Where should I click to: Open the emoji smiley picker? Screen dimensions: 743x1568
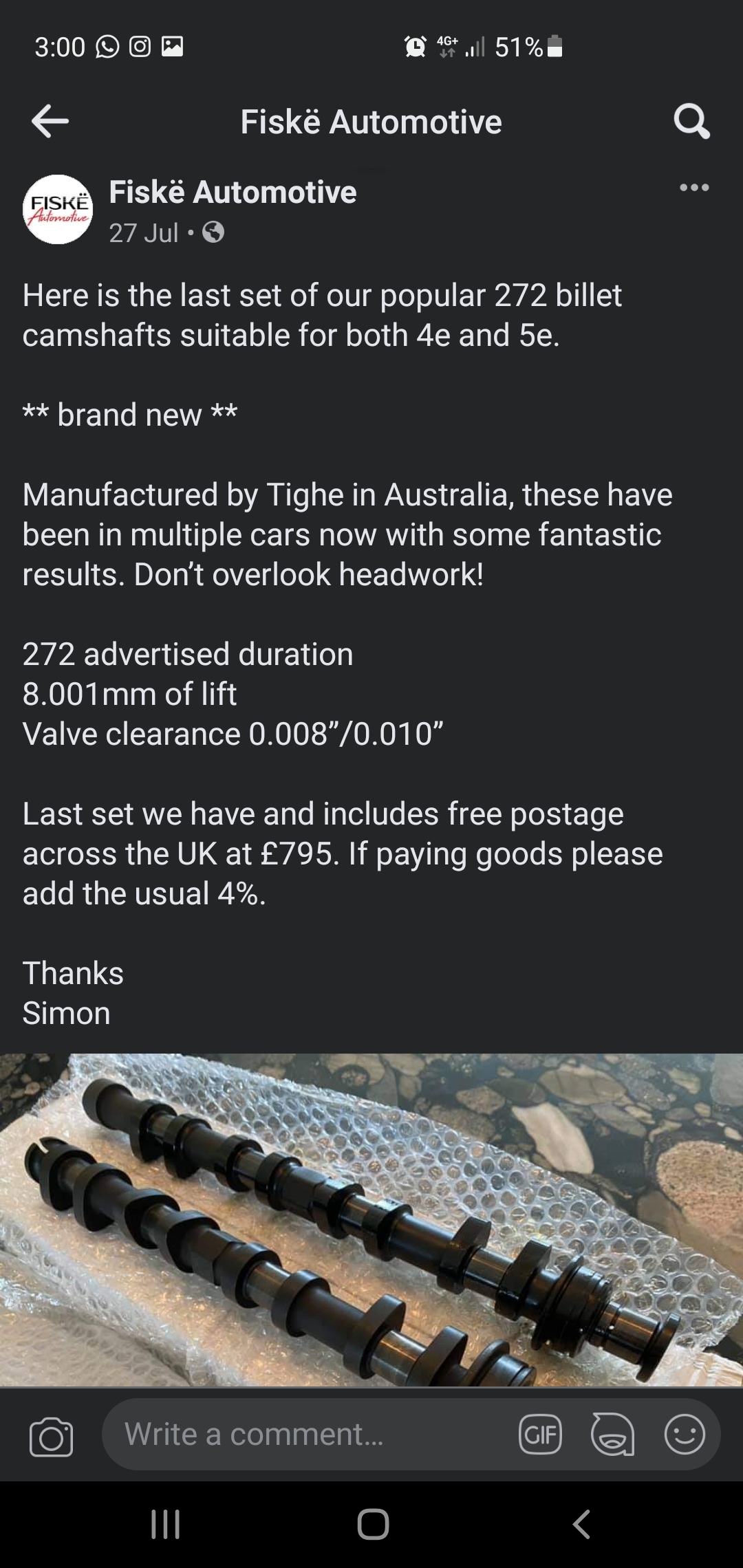(685, 1435)
